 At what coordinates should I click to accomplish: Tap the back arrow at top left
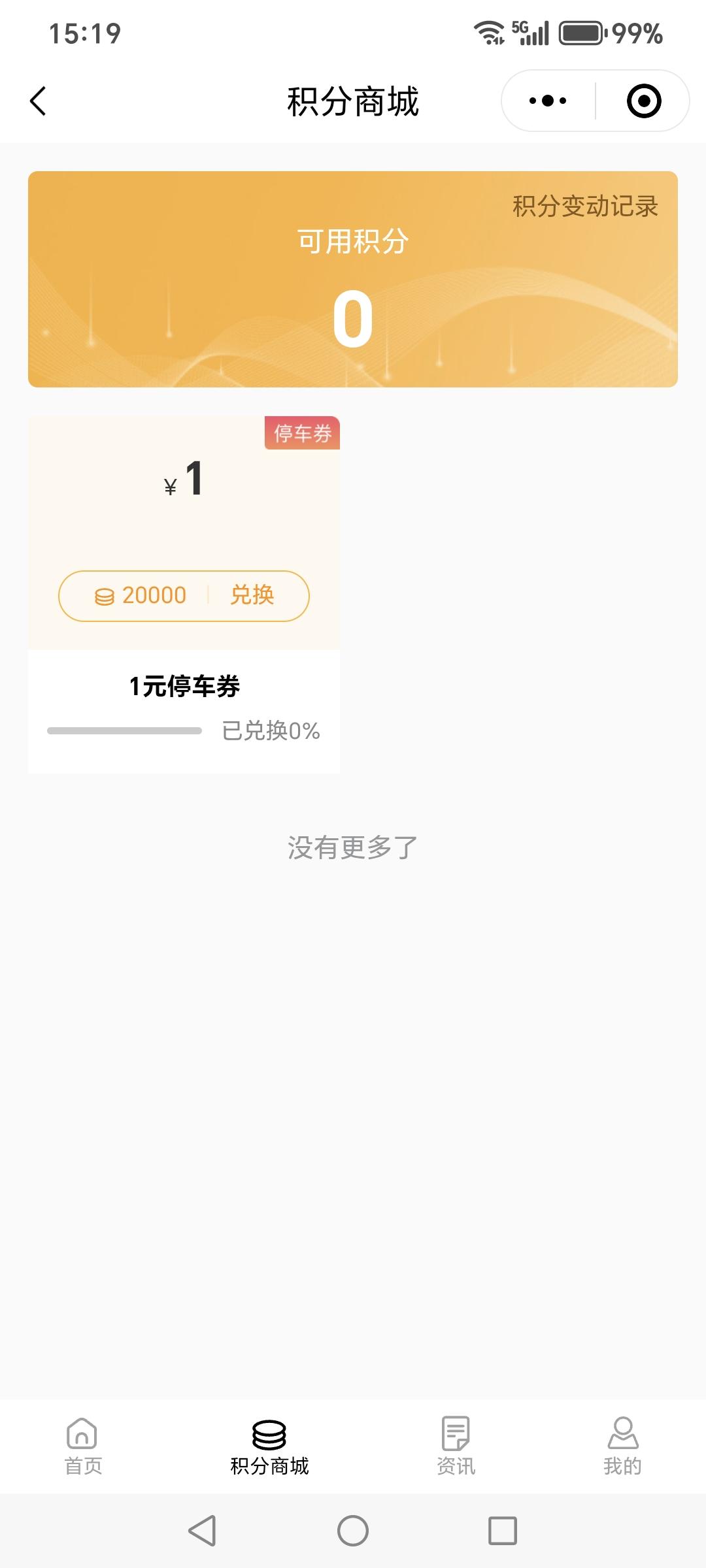click(x=37, y=101)
